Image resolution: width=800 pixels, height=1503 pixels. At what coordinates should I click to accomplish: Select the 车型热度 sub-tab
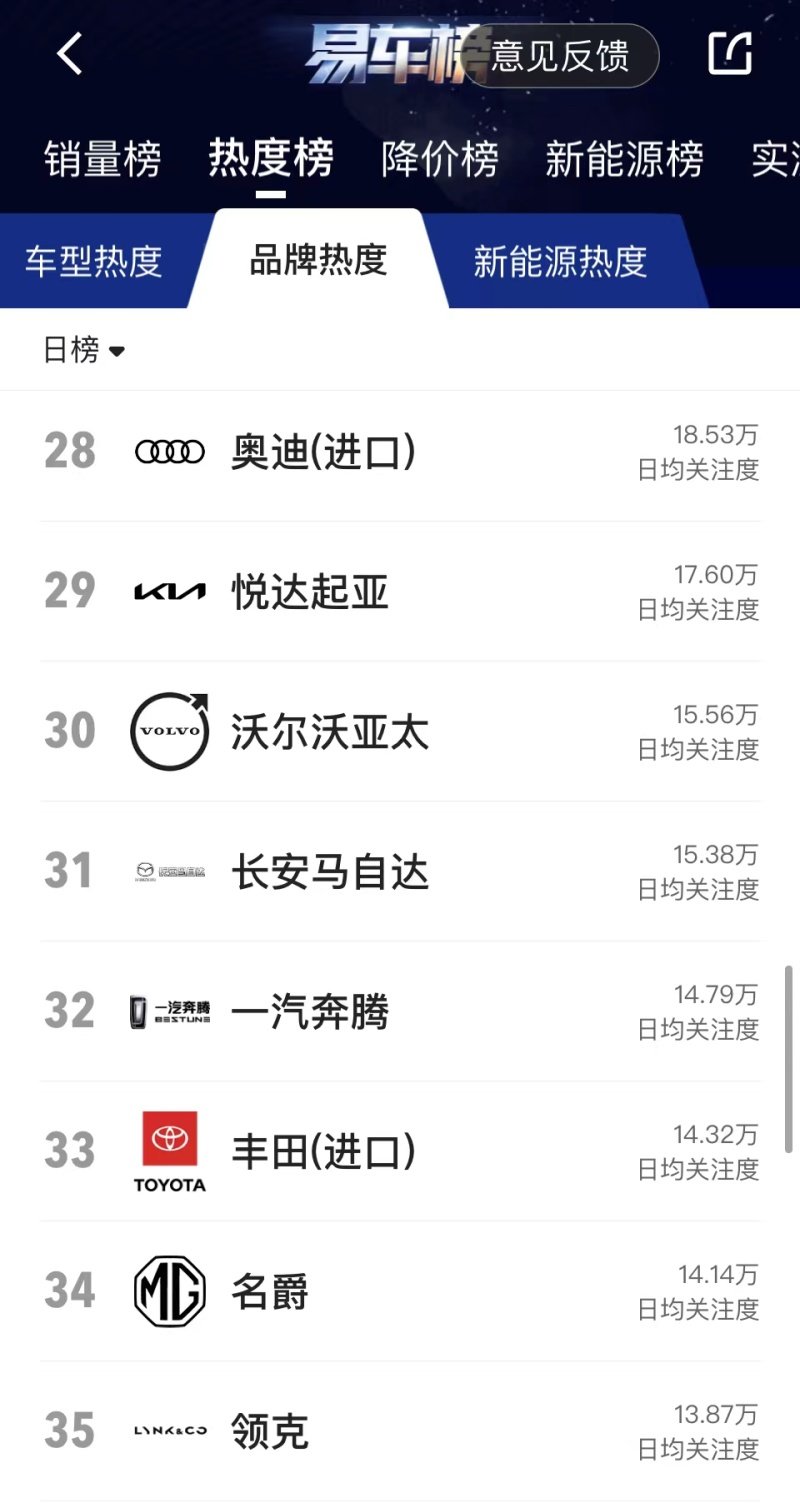tap(94, 261)
